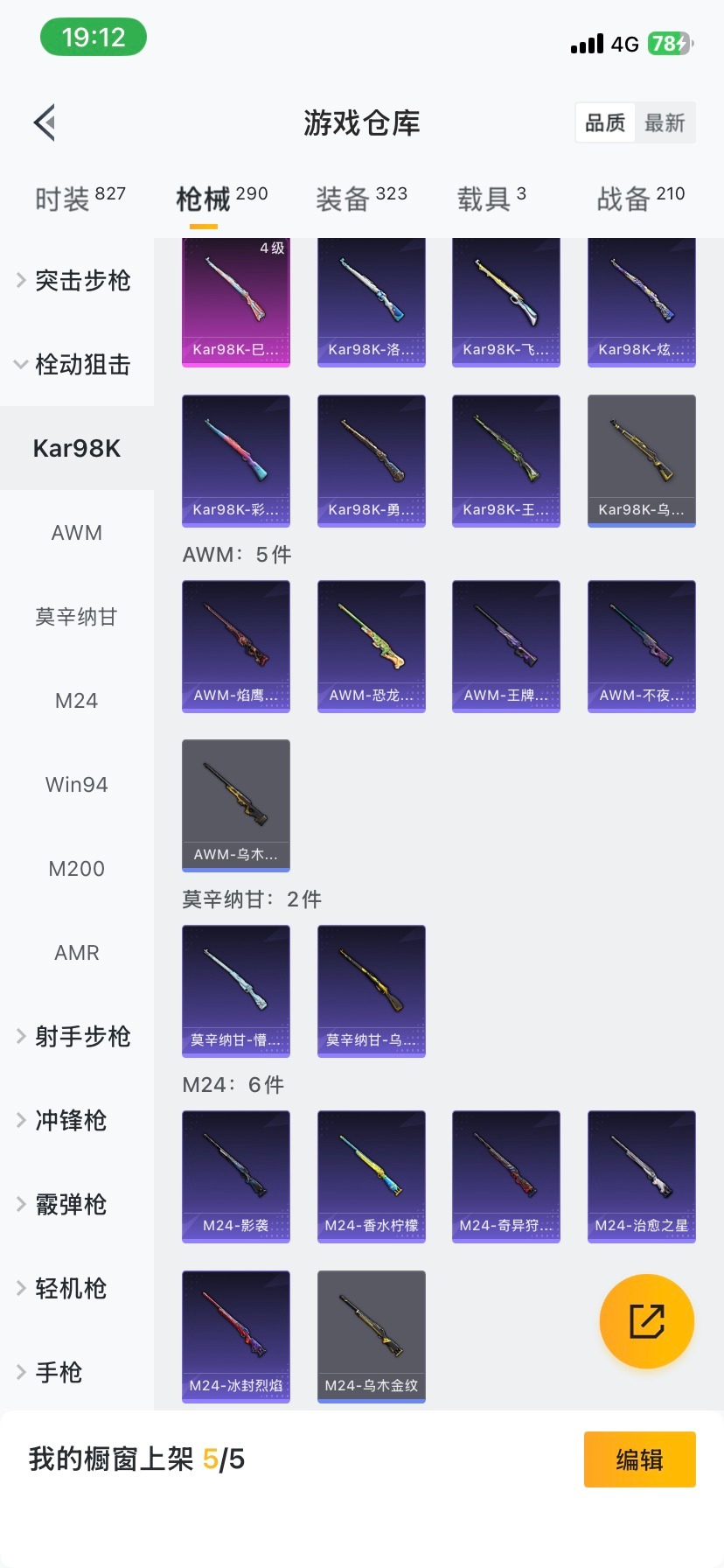Select 莫辛纳甘 in the sidebar
Screen dimensions: 724x1568
[x=77, y=617]
